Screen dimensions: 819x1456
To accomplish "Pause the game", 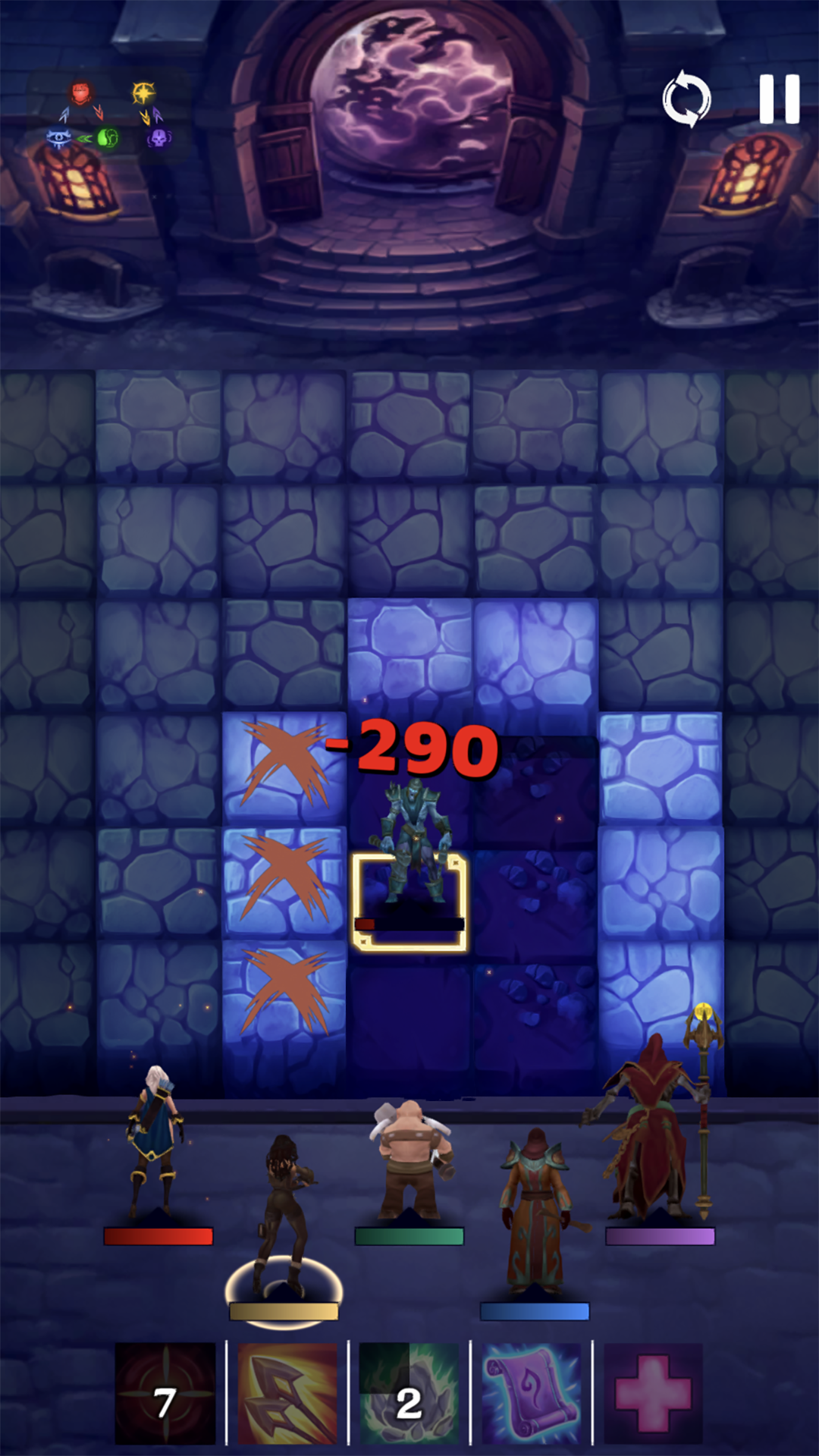I will [780, 99].
